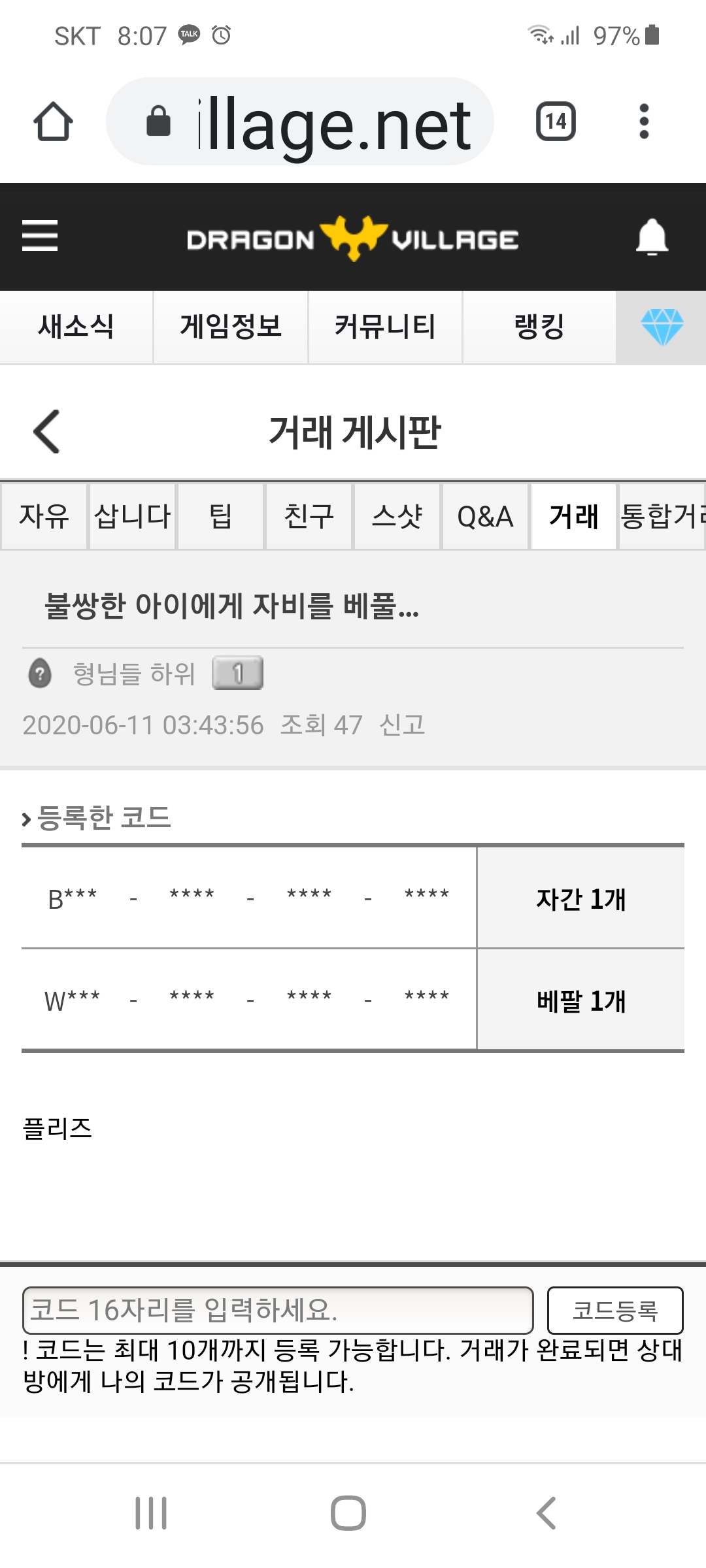Viewport: 706px width, 1568px height.
Task: Report this post via 신고
Action: [x=402, y=725]
